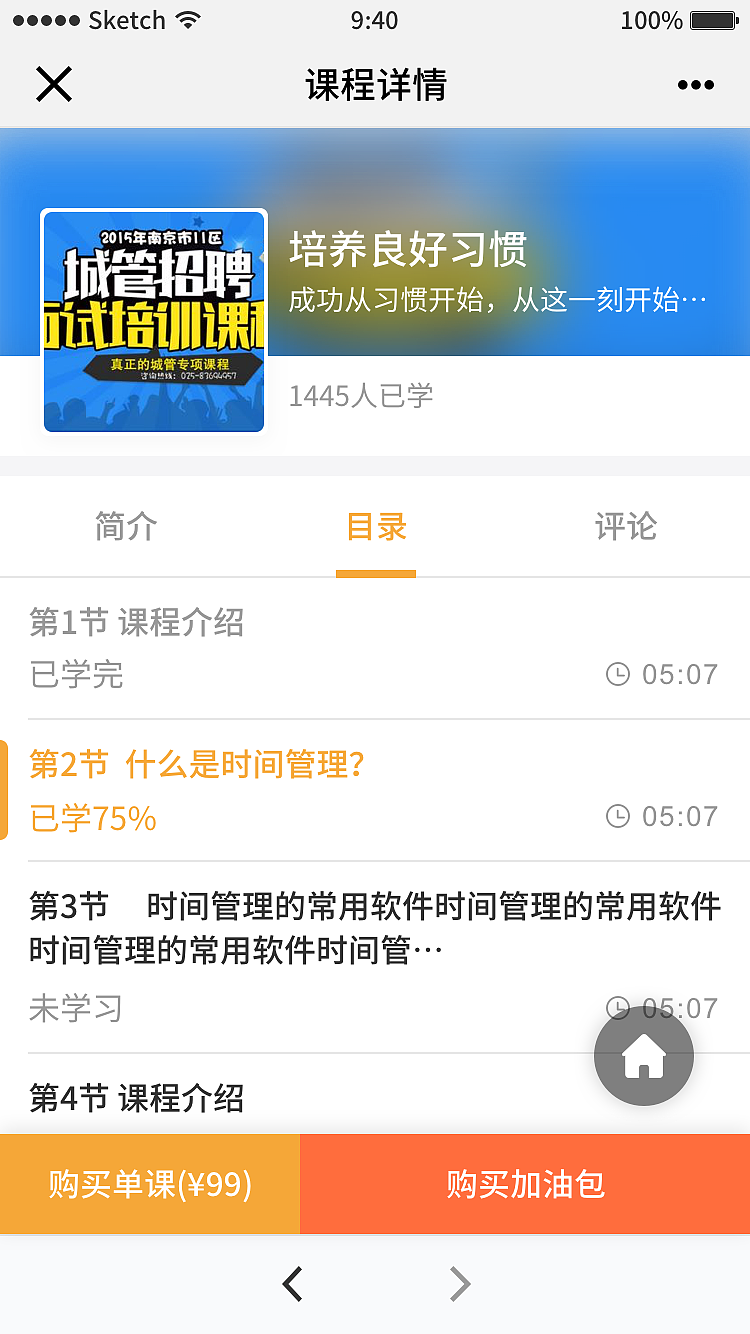750x1334 pixels.
Task: Switch to the 简介 tab
Action: click(x=123, y=527)
